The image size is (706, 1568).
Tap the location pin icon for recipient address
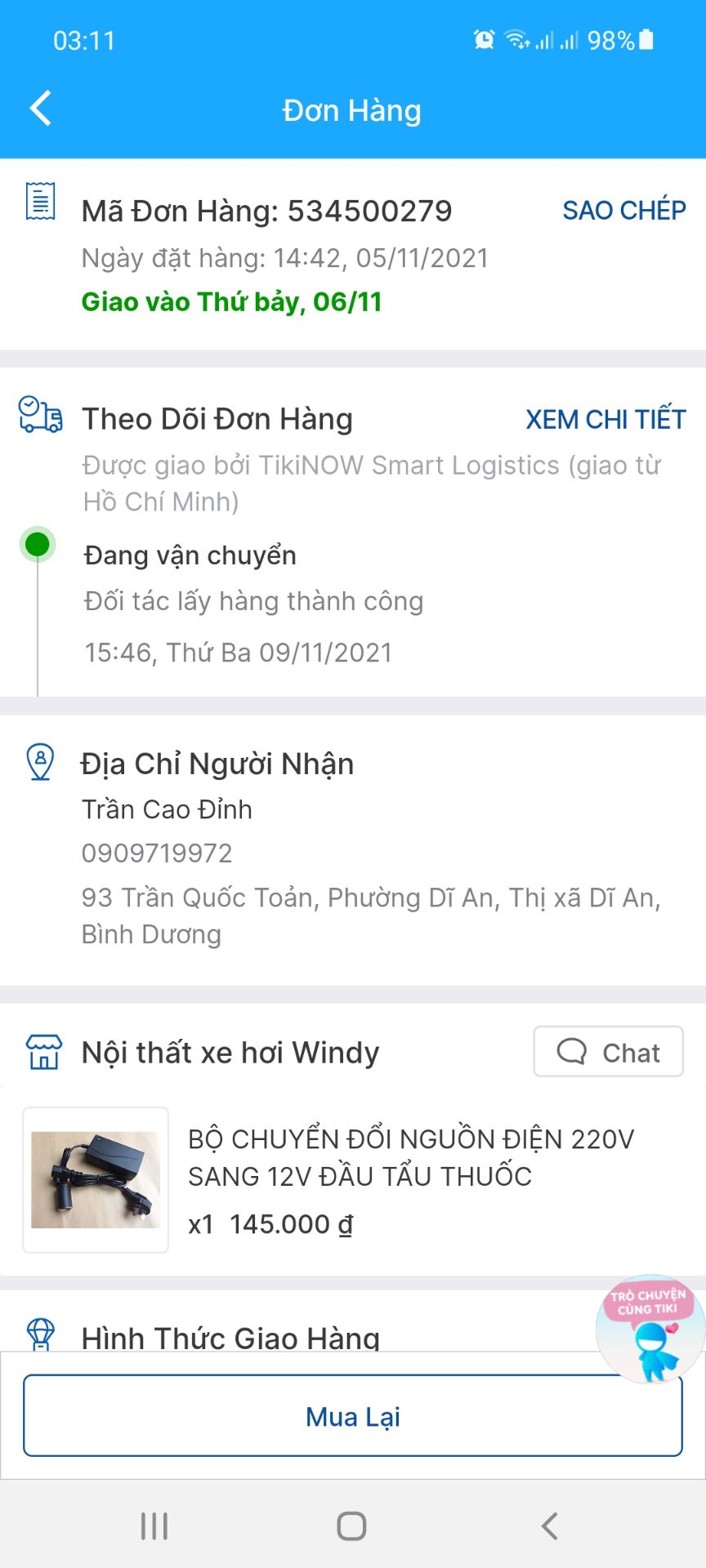coord(39,761)
